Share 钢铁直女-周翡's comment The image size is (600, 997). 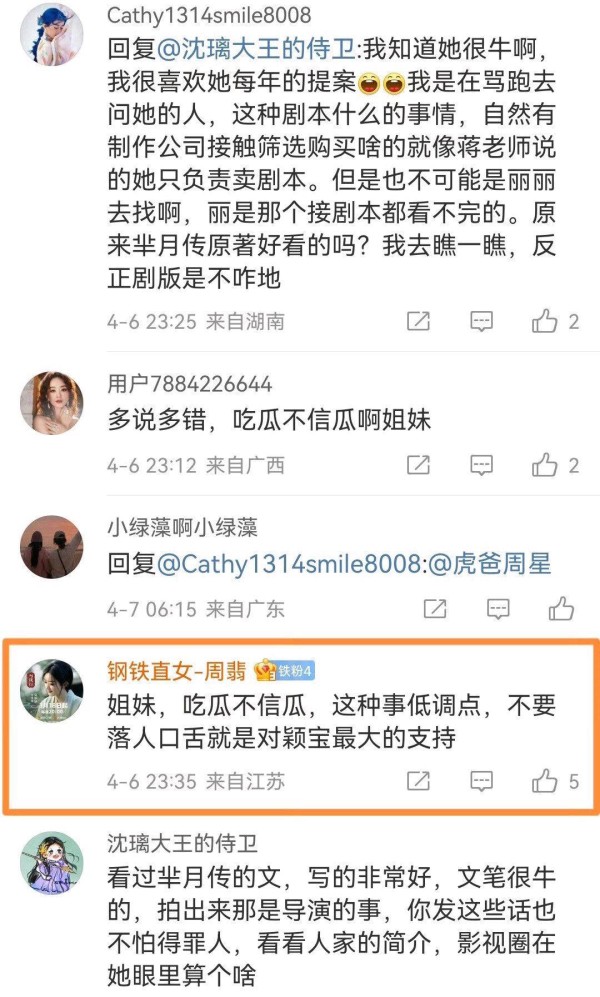pyautogui.click(x=418, y=781)
